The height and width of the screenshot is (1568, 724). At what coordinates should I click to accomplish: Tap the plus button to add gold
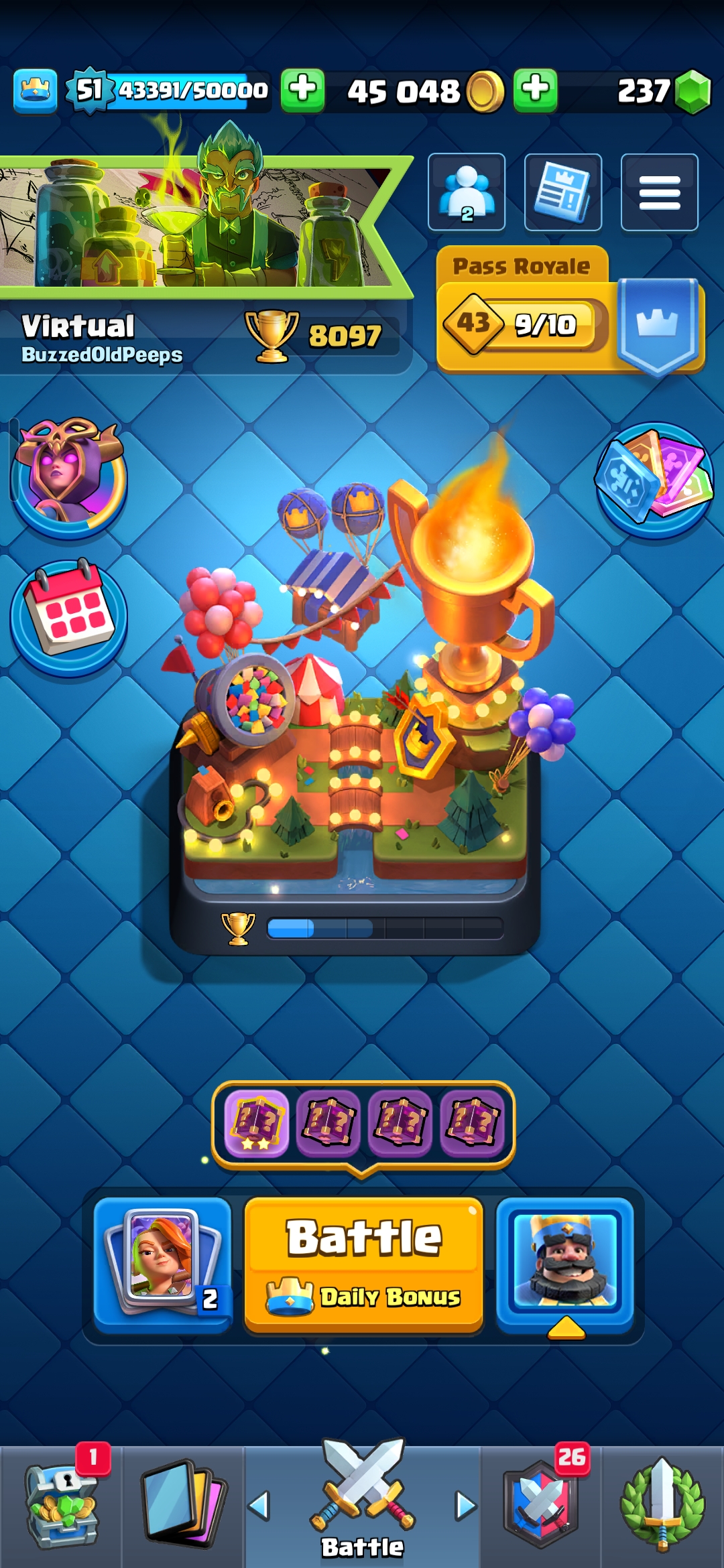535,90
